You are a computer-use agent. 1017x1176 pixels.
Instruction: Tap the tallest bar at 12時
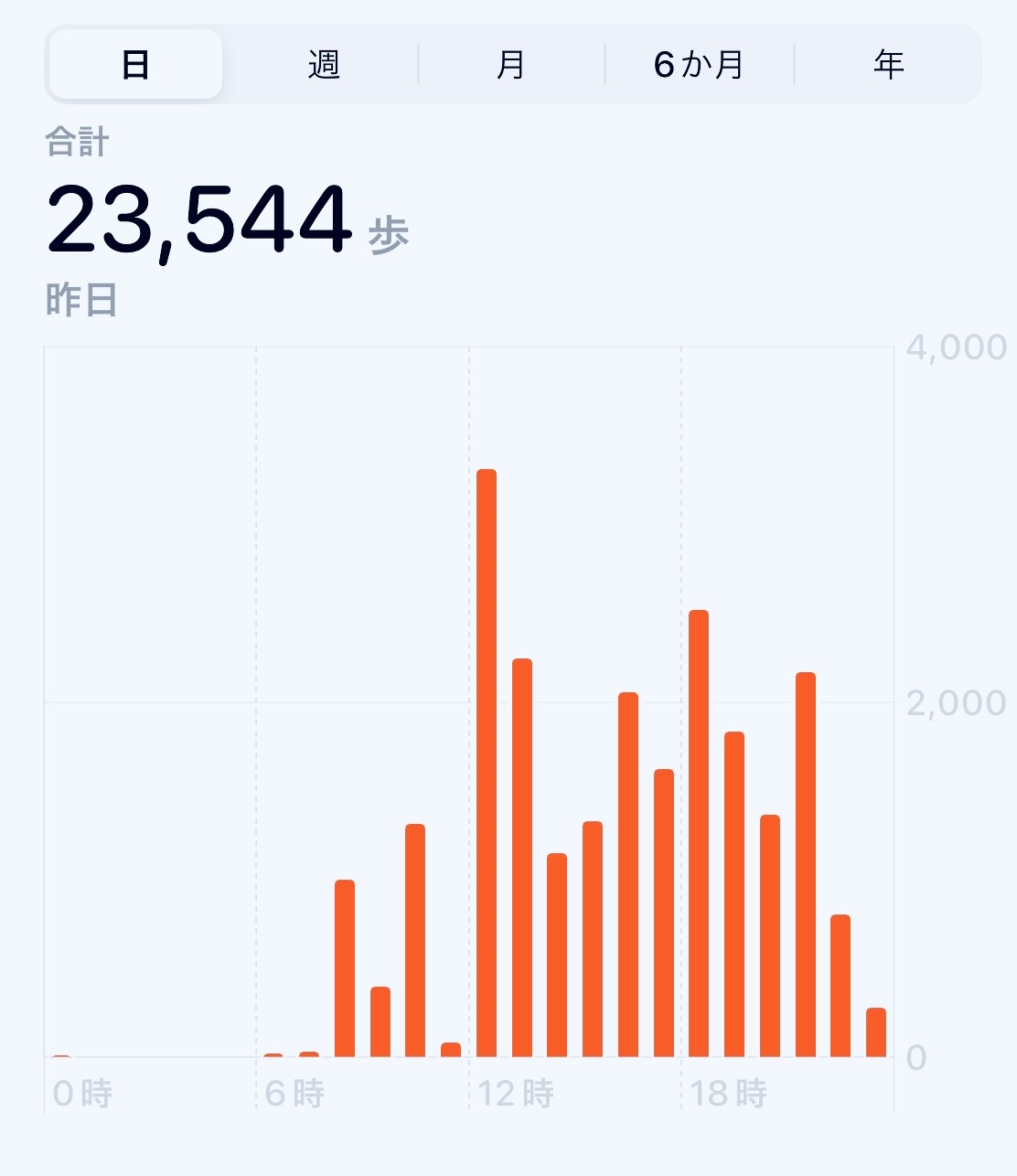point(487,762)
